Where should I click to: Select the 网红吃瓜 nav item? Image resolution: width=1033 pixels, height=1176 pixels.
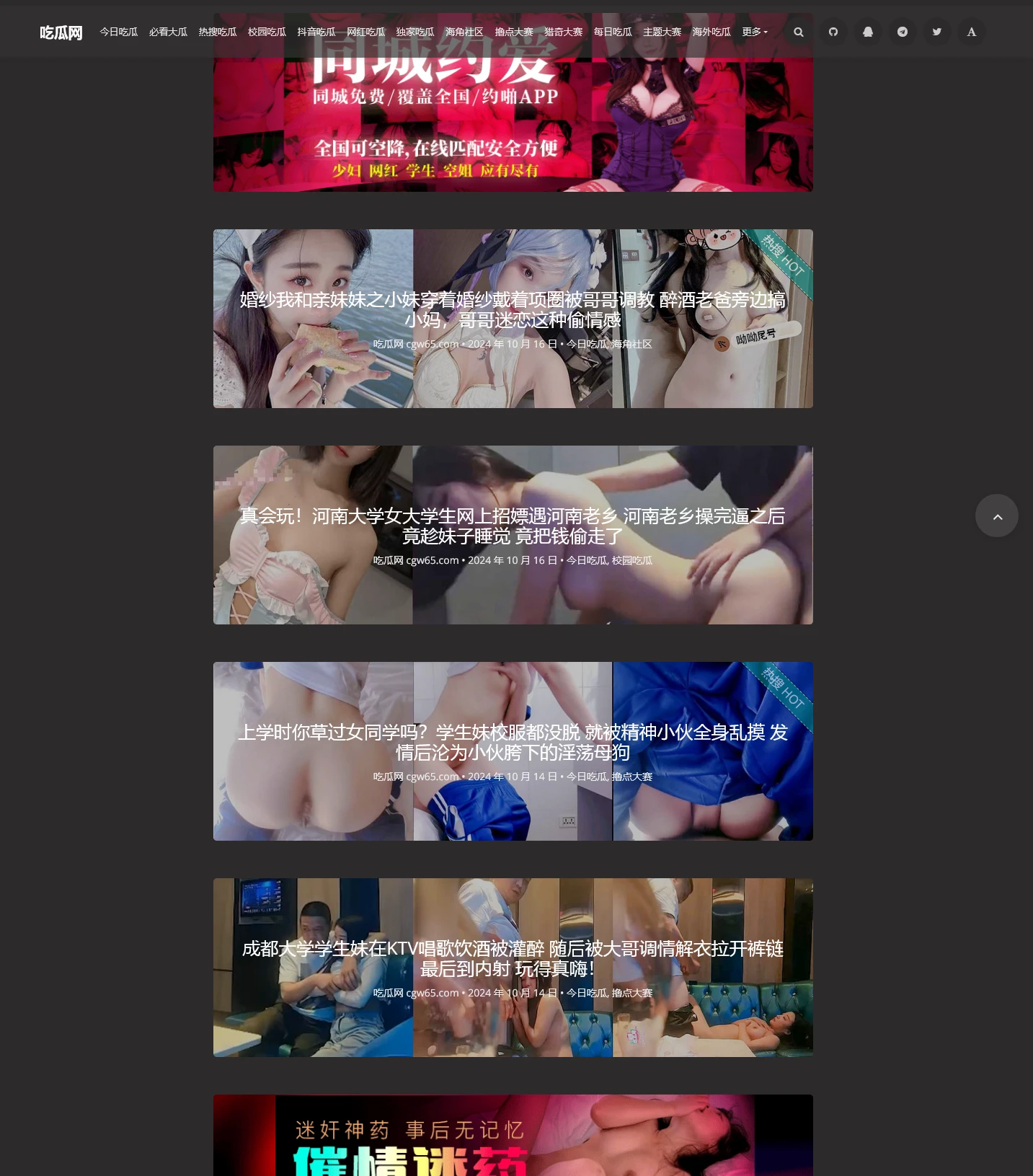tap(365, 32)
